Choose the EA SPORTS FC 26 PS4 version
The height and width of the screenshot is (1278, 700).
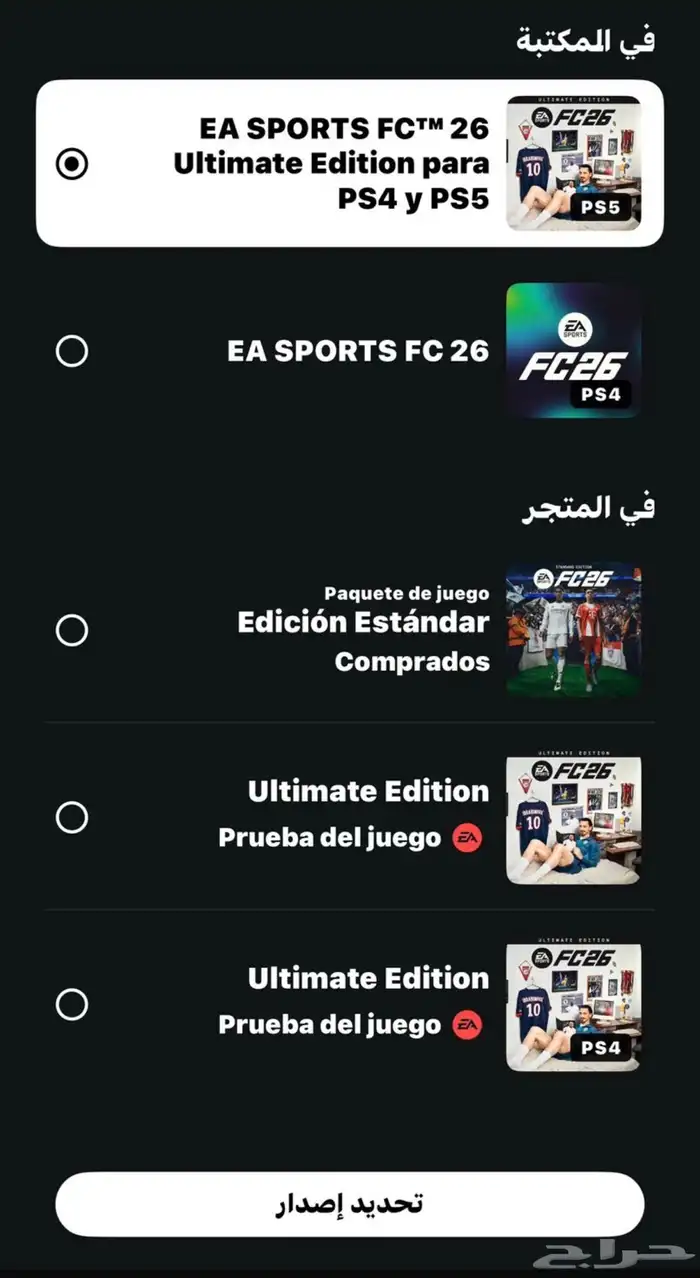point(72,351)
